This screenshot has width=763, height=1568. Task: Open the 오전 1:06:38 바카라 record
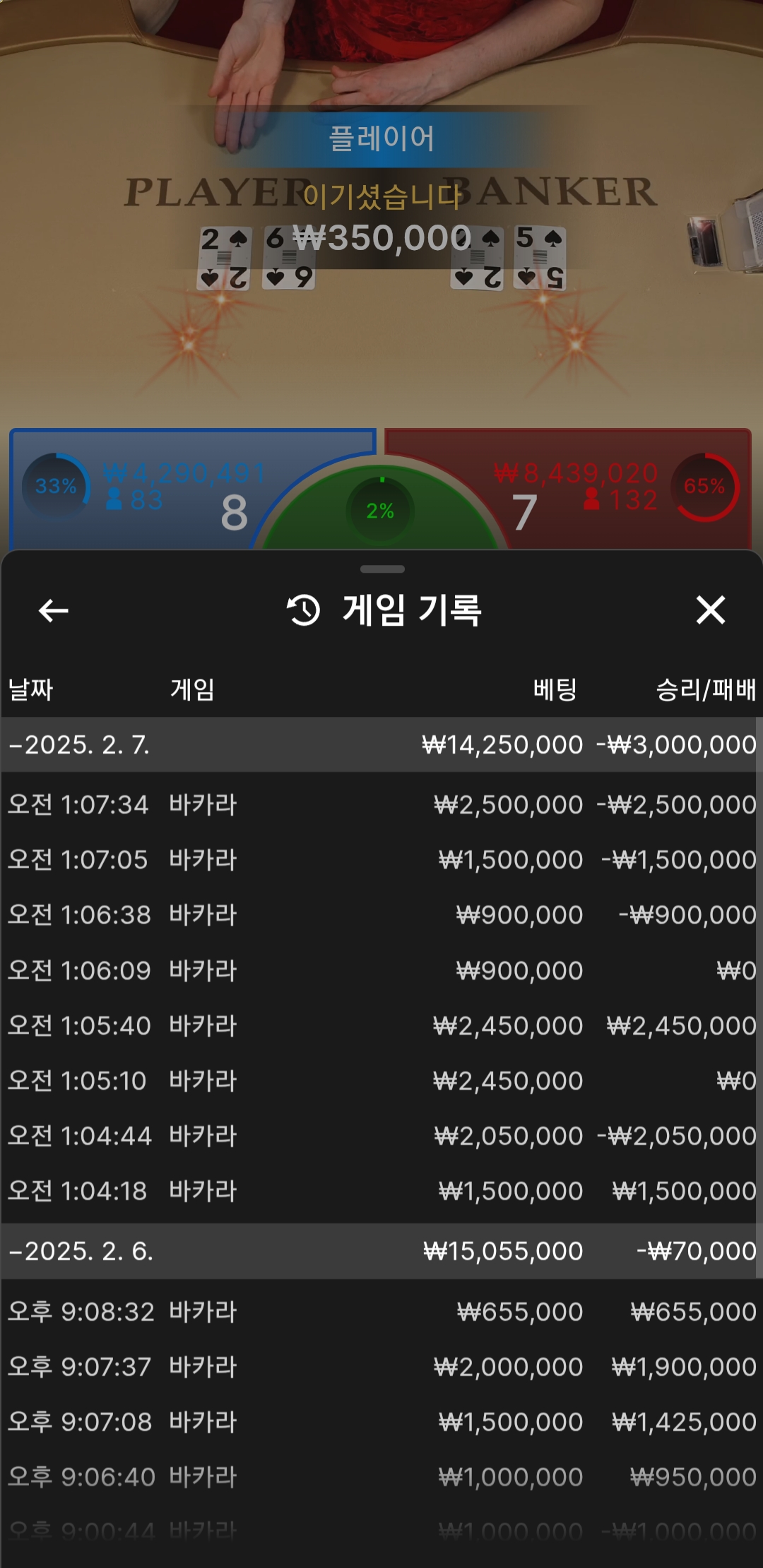coord(381,915)
